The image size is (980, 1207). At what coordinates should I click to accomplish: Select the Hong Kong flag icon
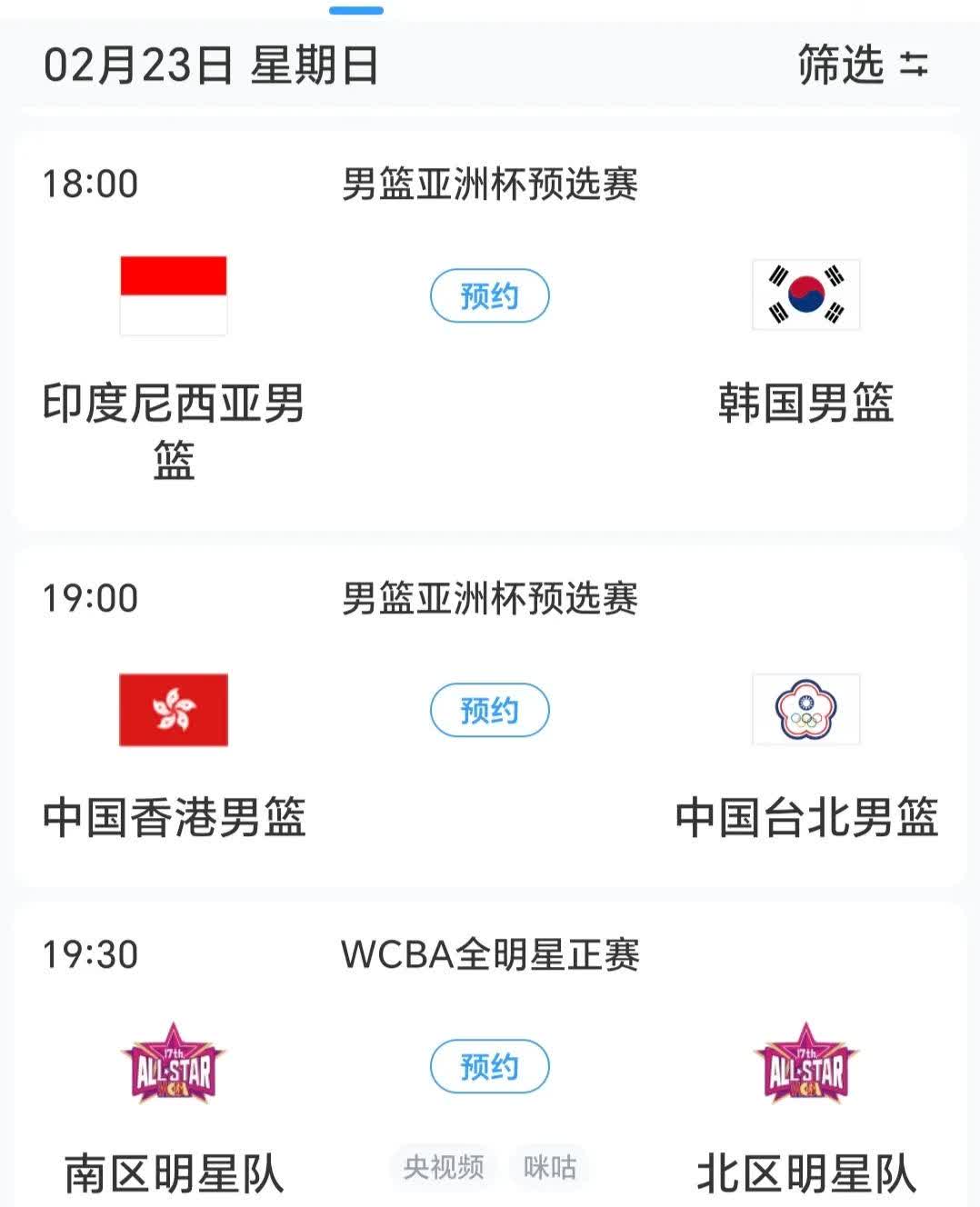[x=174, y=711]
